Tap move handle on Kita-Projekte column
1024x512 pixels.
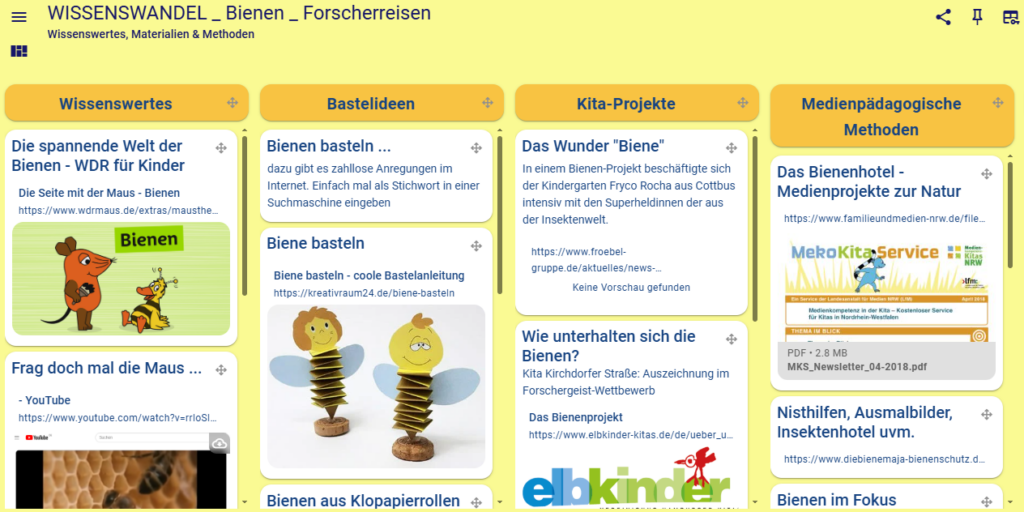pyautogui.click(x=743, y=103)
